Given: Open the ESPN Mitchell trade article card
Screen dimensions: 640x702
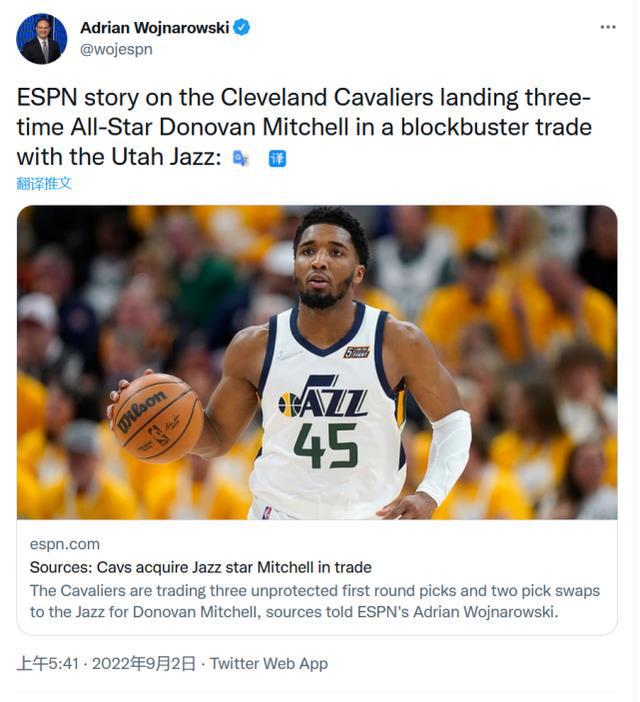Looking at the screenshot, I should (x=316, y=420).
